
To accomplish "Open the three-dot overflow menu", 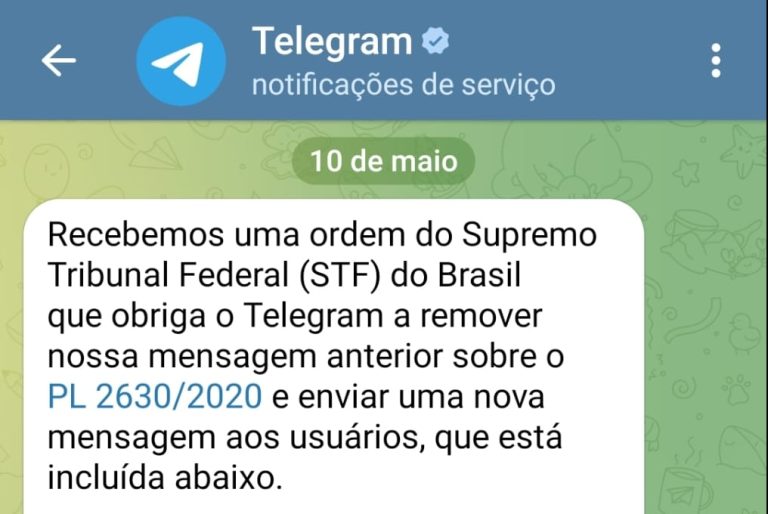I will pyautogui.click(x=716, y=61).
